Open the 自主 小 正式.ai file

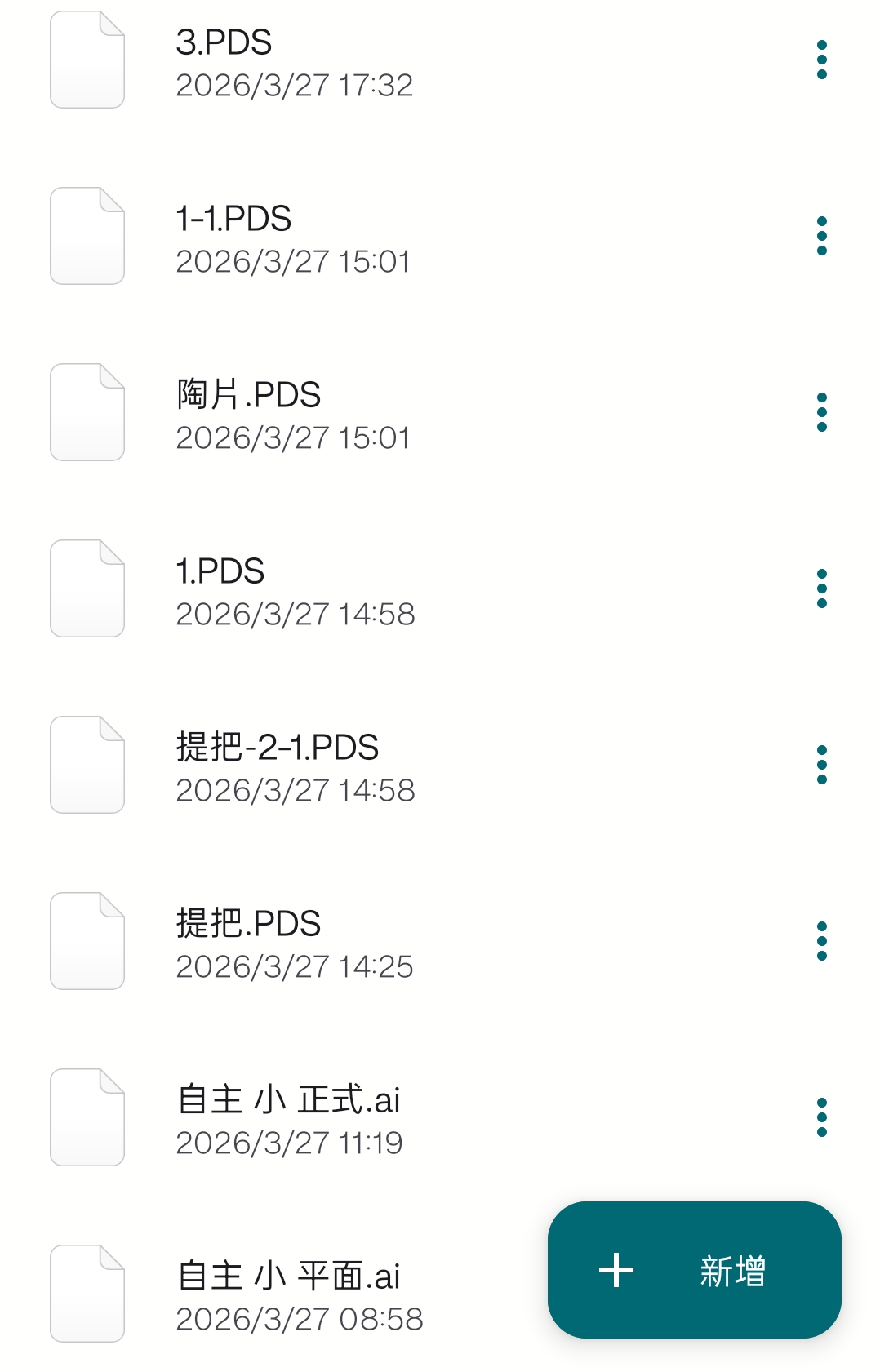click(288, 1100)
